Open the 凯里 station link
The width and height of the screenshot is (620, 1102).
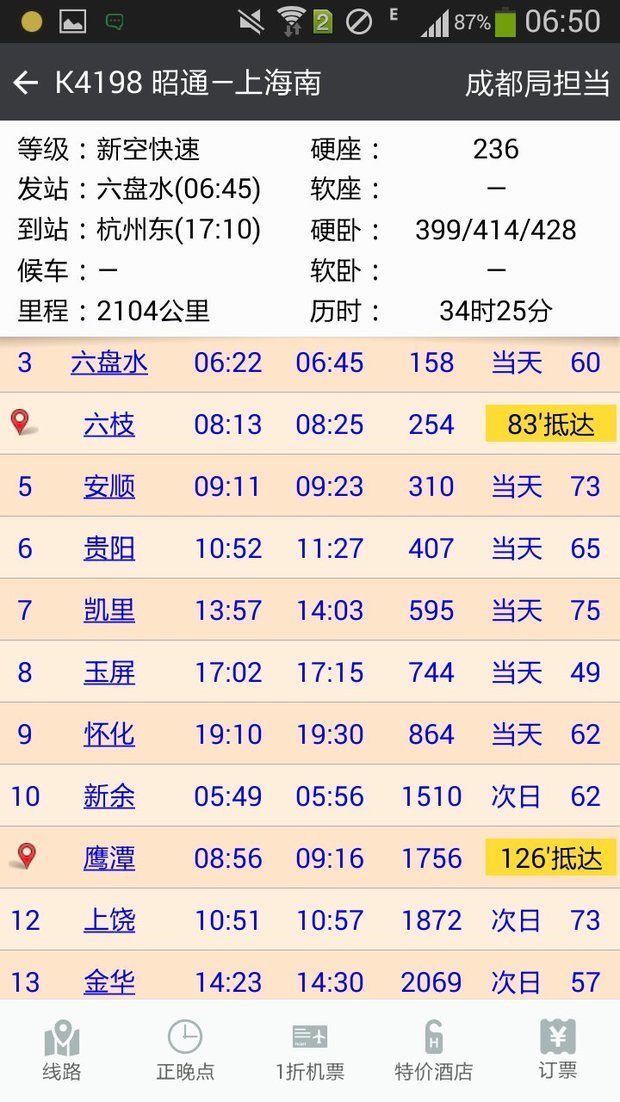click(109, 611)
